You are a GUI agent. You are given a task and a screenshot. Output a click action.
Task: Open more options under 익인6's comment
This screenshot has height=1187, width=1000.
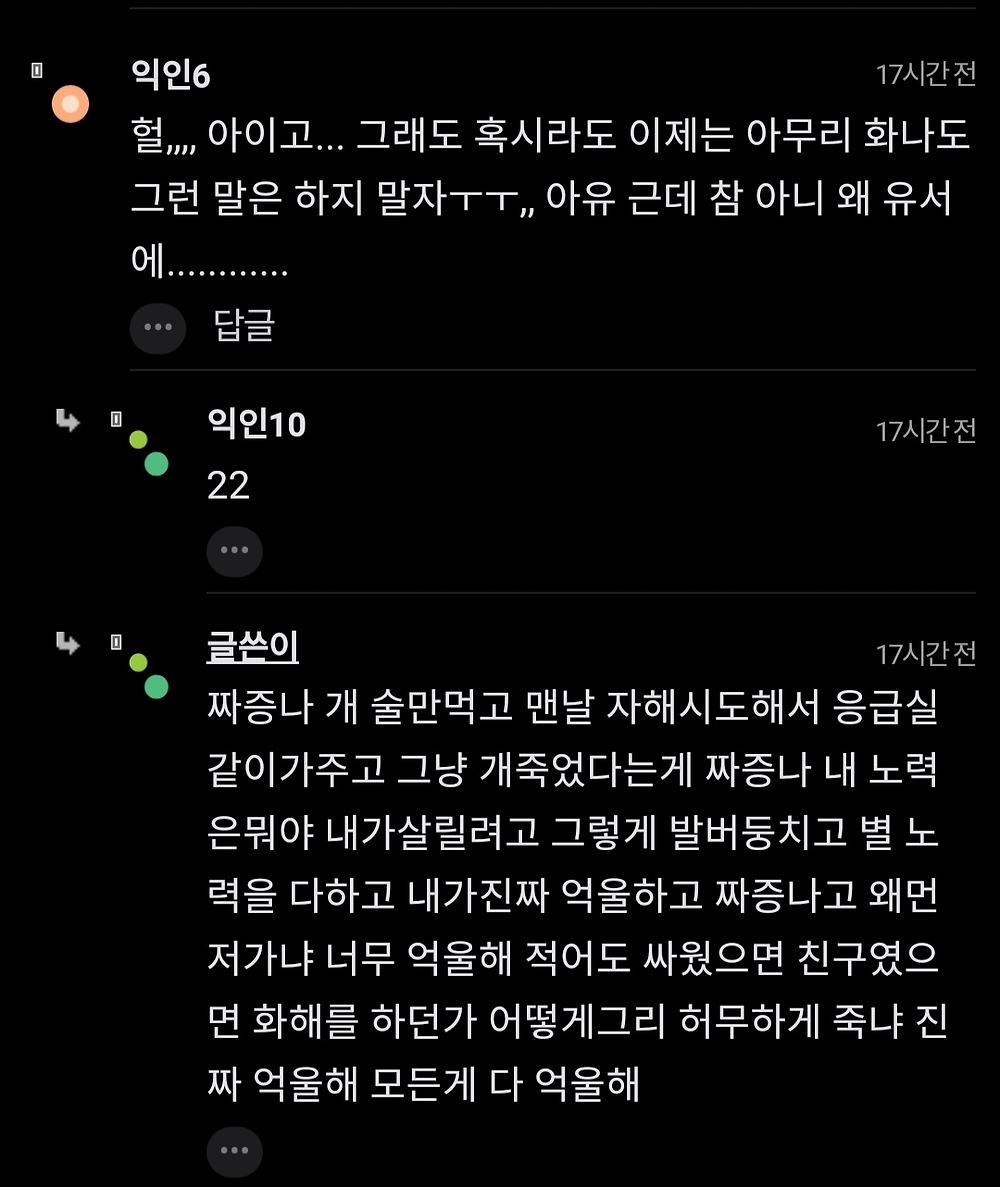coord(158,327)
